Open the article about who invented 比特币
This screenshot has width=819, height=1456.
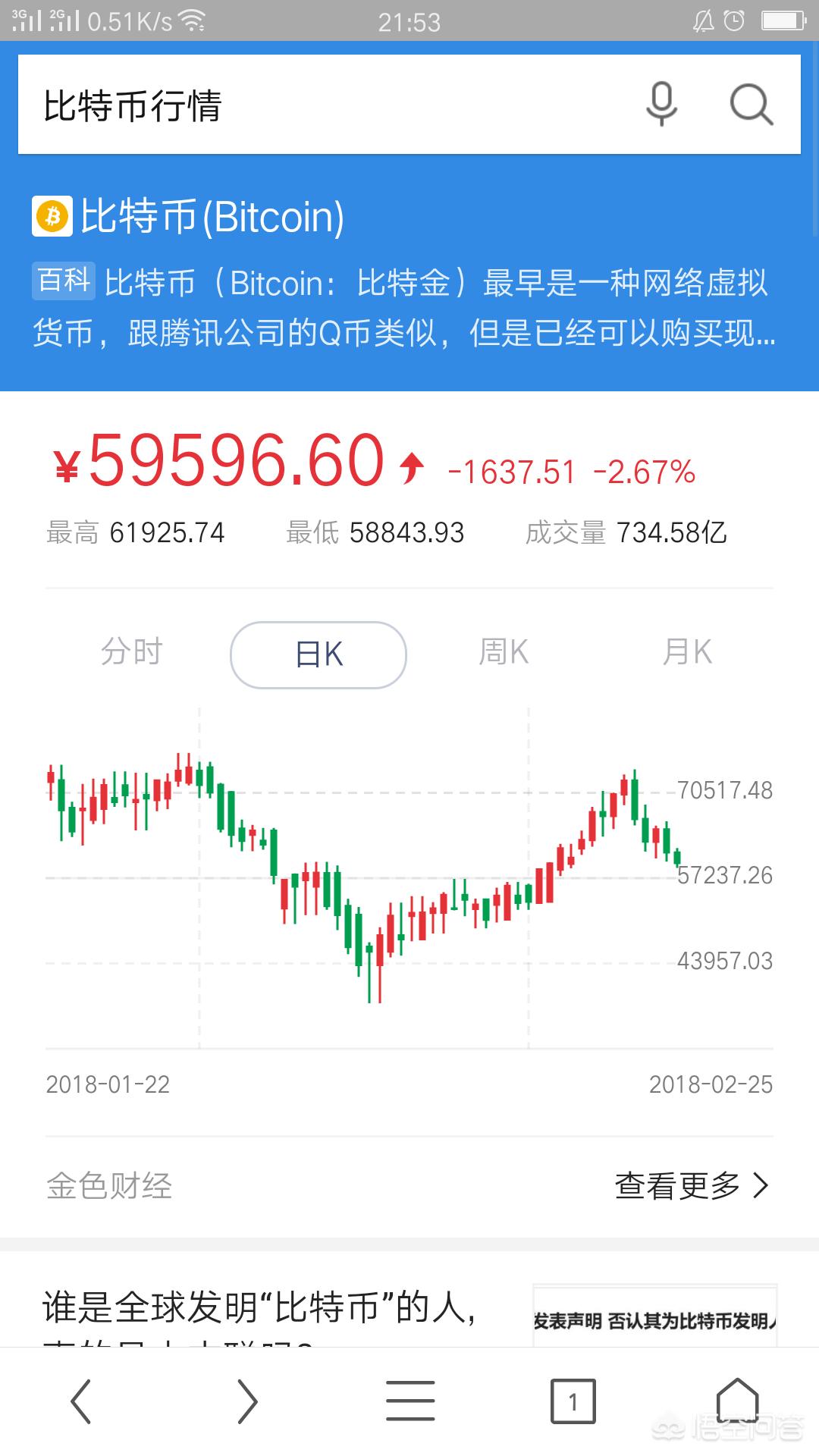(262, 1310)
